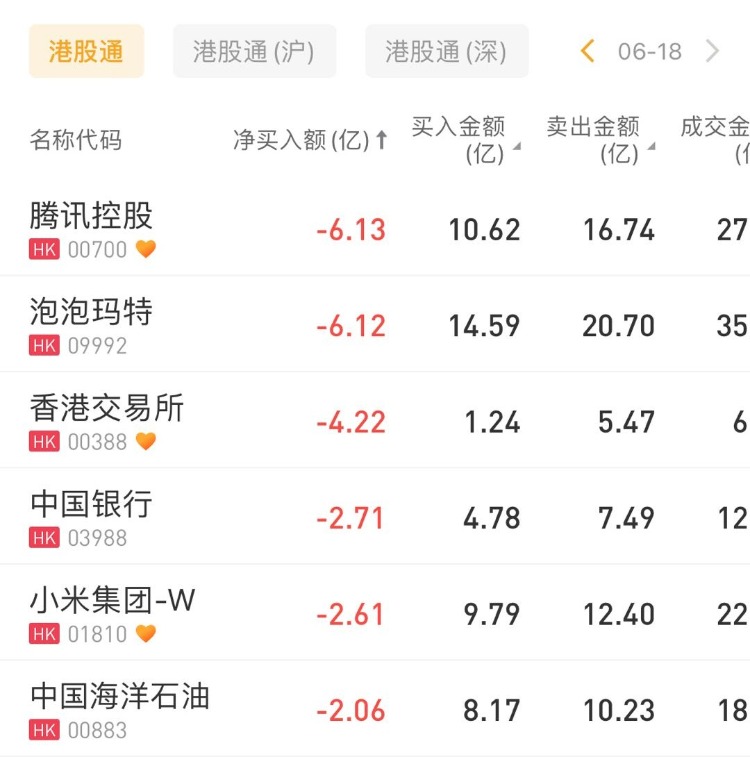Viewport: 750px width, 757px height.
Task: Open 中国海洋石油 stock details
Action: point(120,696)
